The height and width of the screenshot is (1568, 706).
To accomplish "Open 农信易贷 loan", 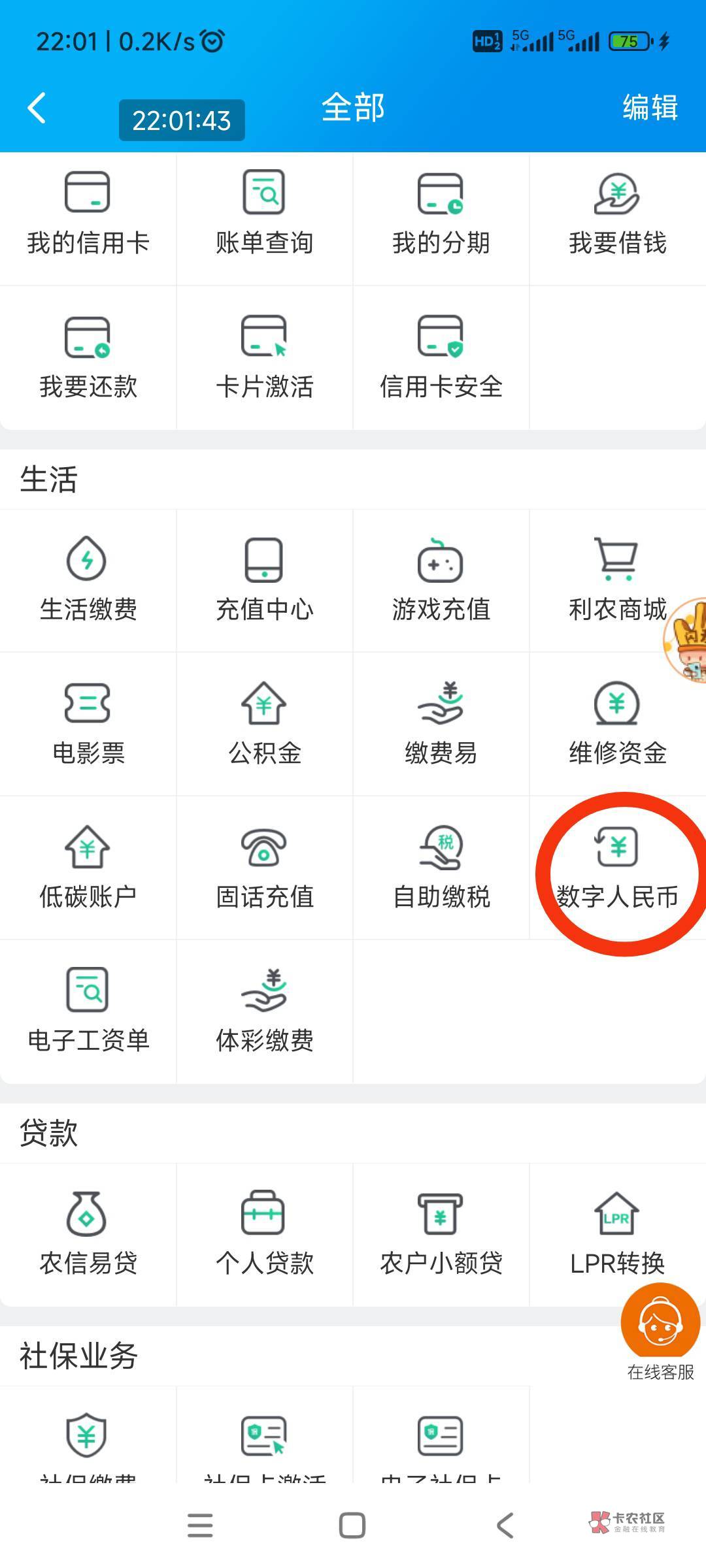I will (88, 1234).
